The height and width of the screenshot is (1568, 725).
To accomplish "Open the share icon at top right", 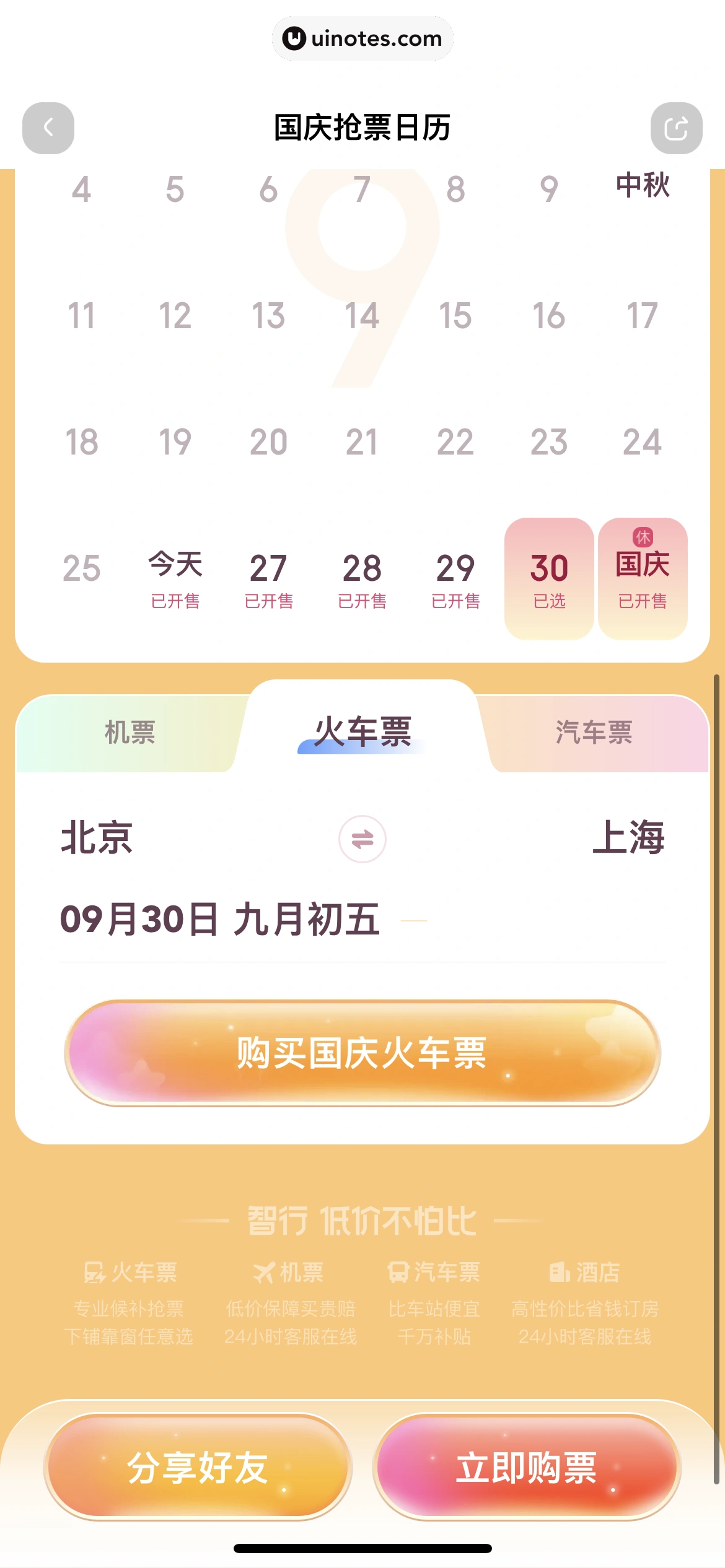I will (676, 128).
